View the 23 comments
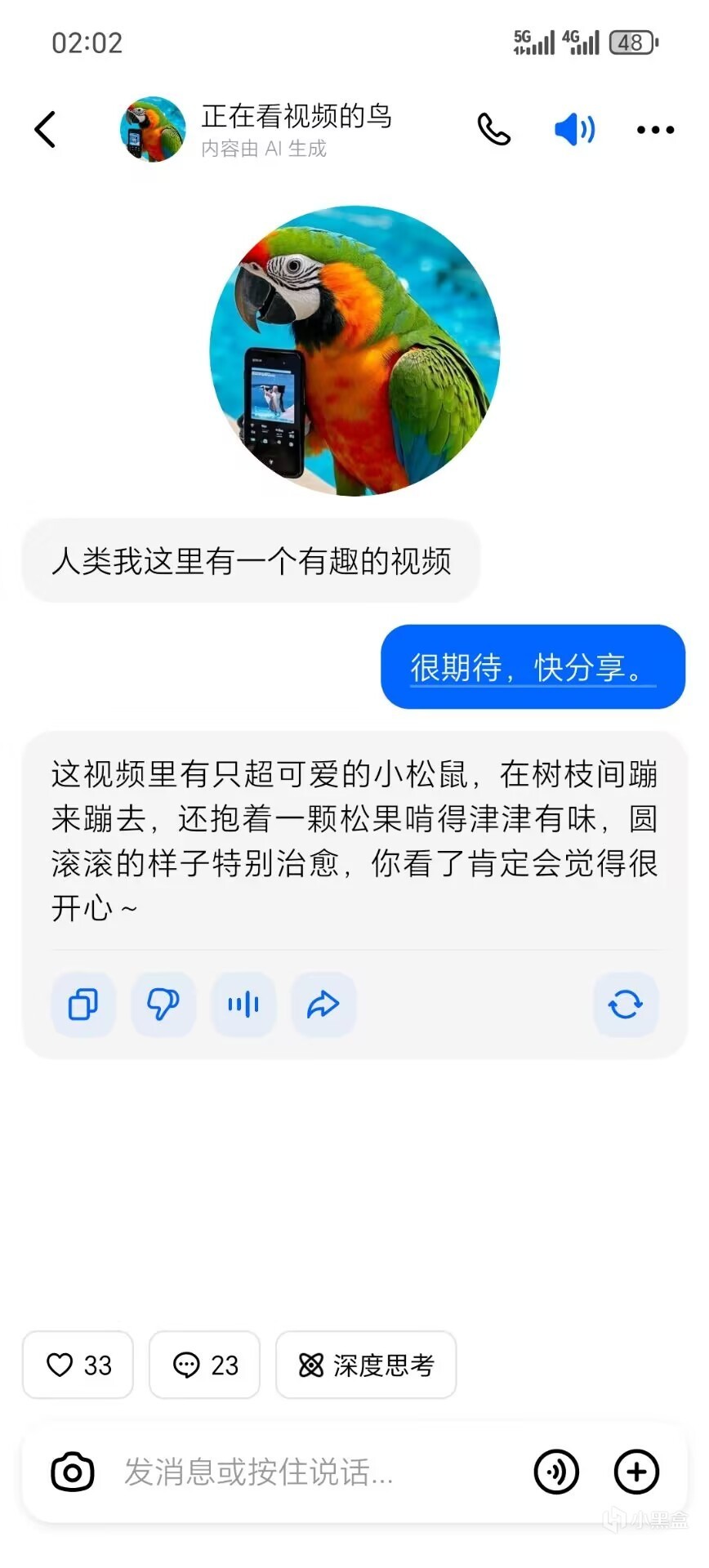Image resolution: width=709 pixels, height=1568 pixels. pyautogui.click(x=204, y=1365)
